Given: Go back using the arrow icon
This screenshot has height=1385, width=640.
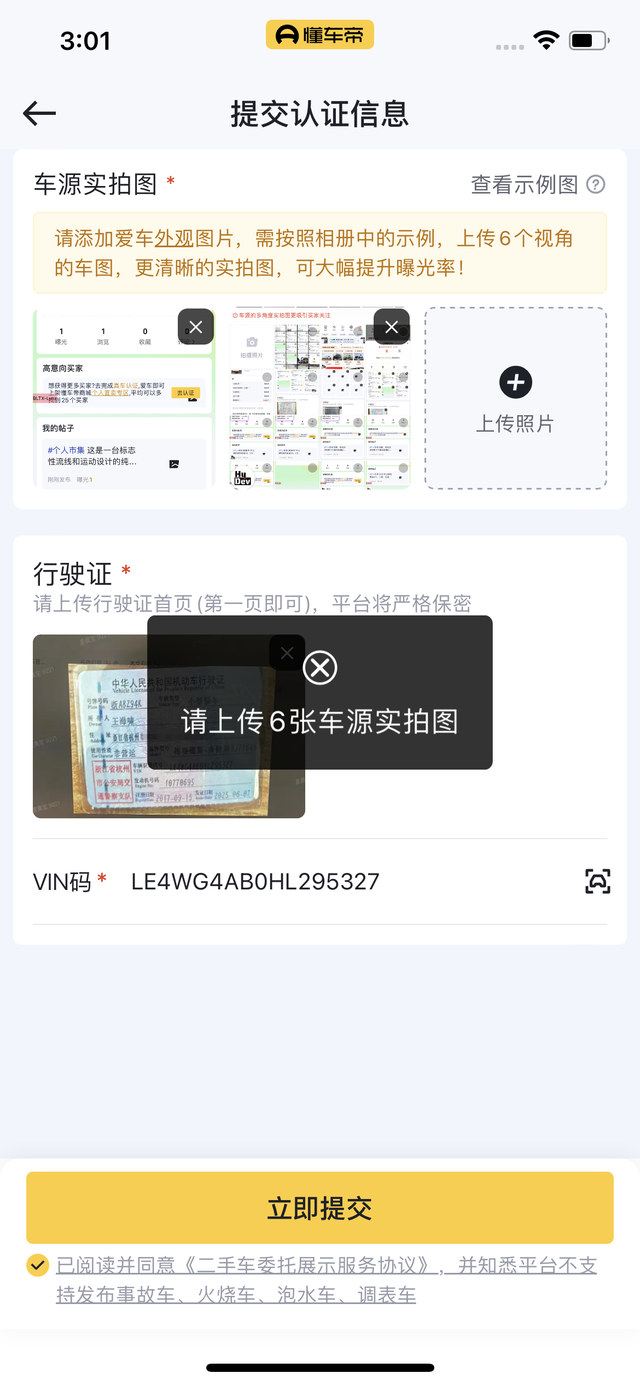Looking at the screenshot, I should click(x=39, y=113).
